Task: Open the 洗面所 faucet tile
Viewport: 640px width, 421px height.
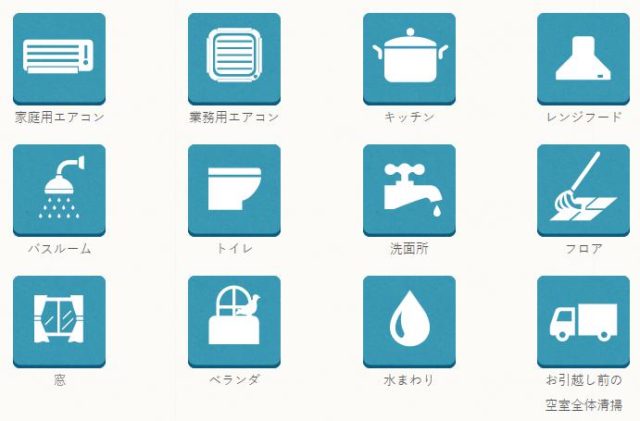Action: pyautogui.click(x=409, y=189)
